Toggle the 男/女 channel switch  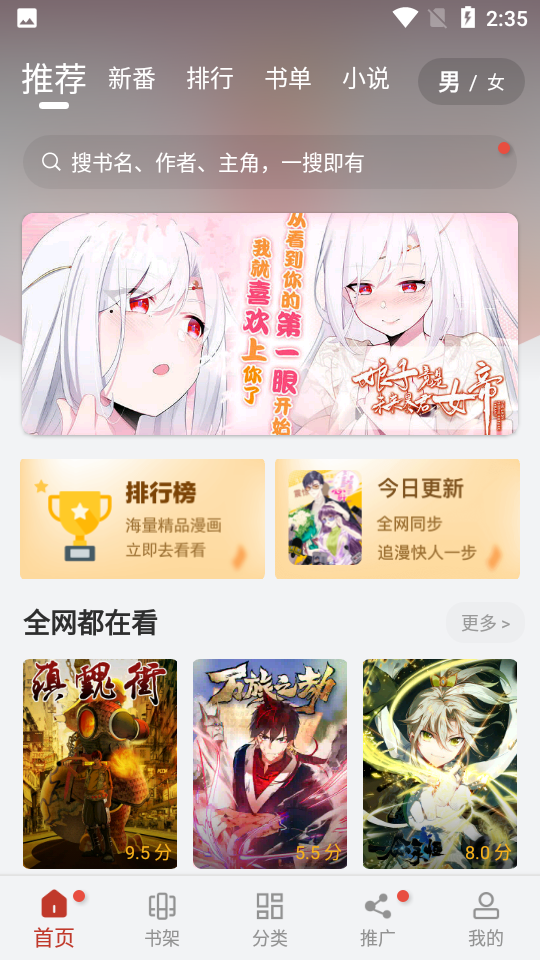point(471,81)
